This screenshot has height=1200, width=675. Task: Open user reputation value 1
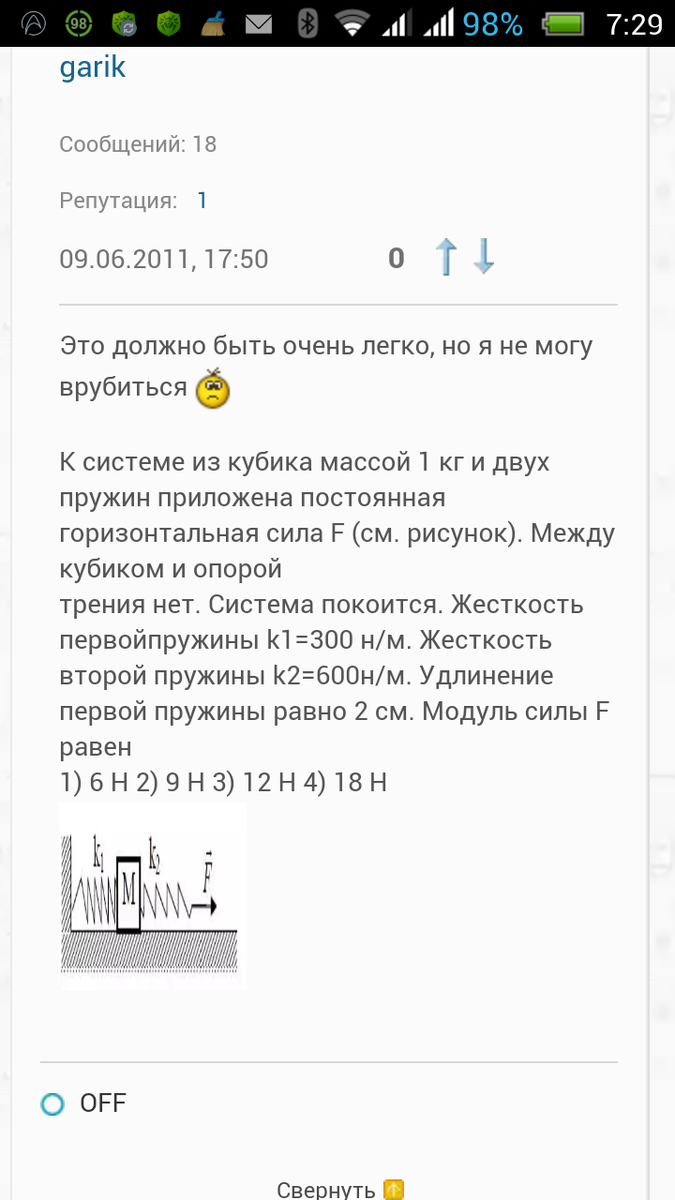point(202,200)
